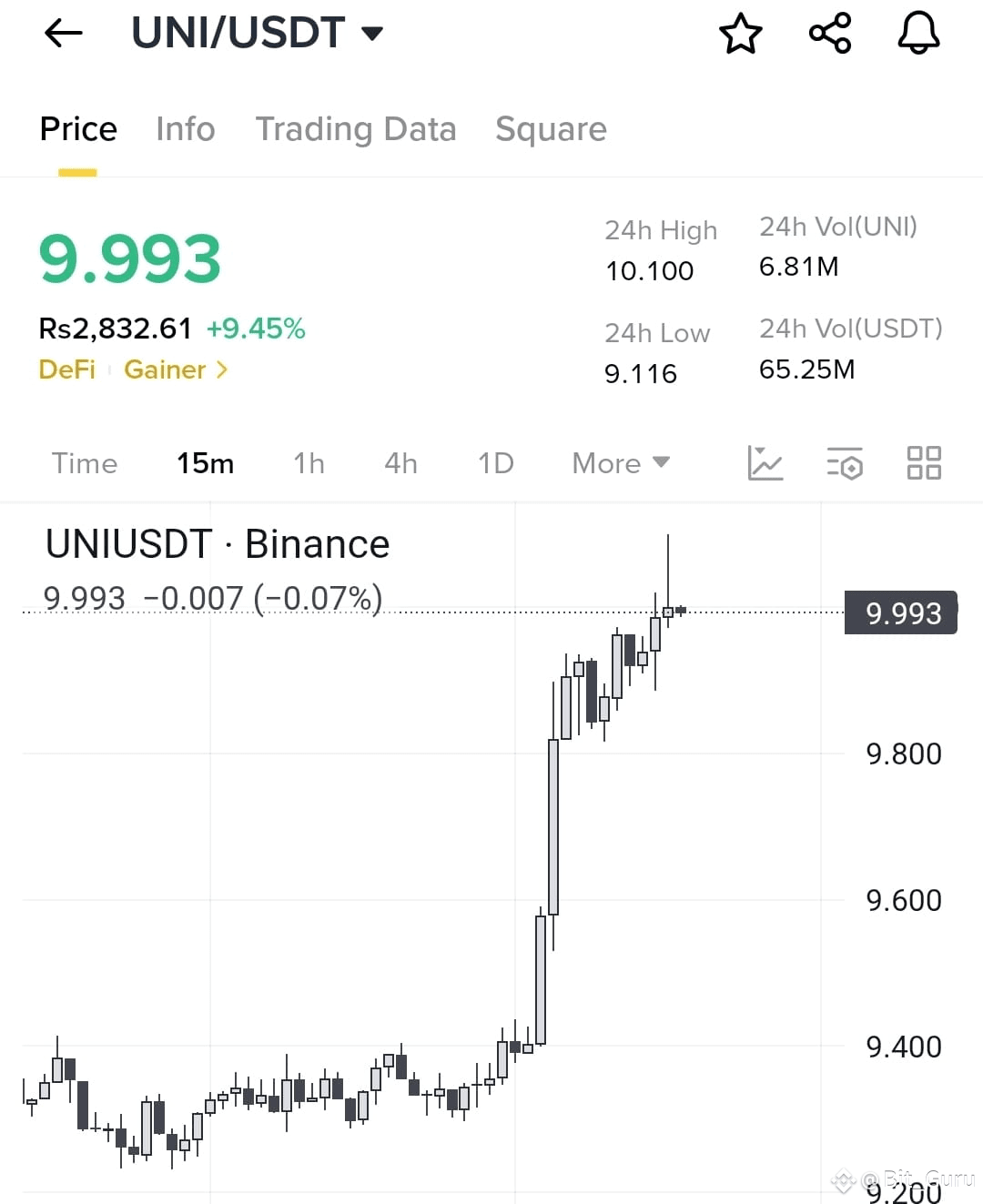Open the grid layout view icon
This screenshot has width=983, height=1204.
(924, 463)
